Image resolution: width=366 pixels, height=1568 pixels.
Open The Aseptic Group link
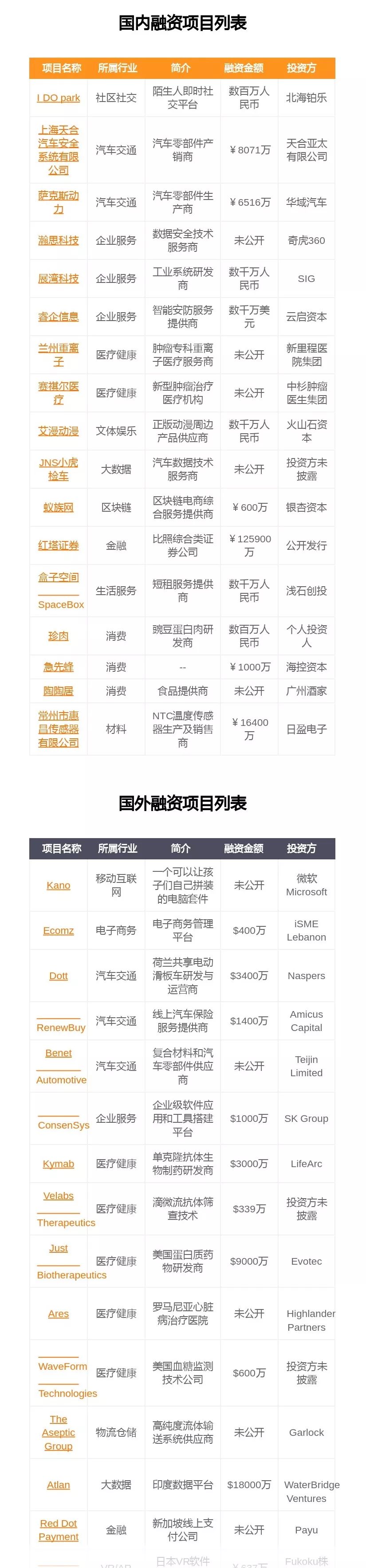[x=58, y=1432]
